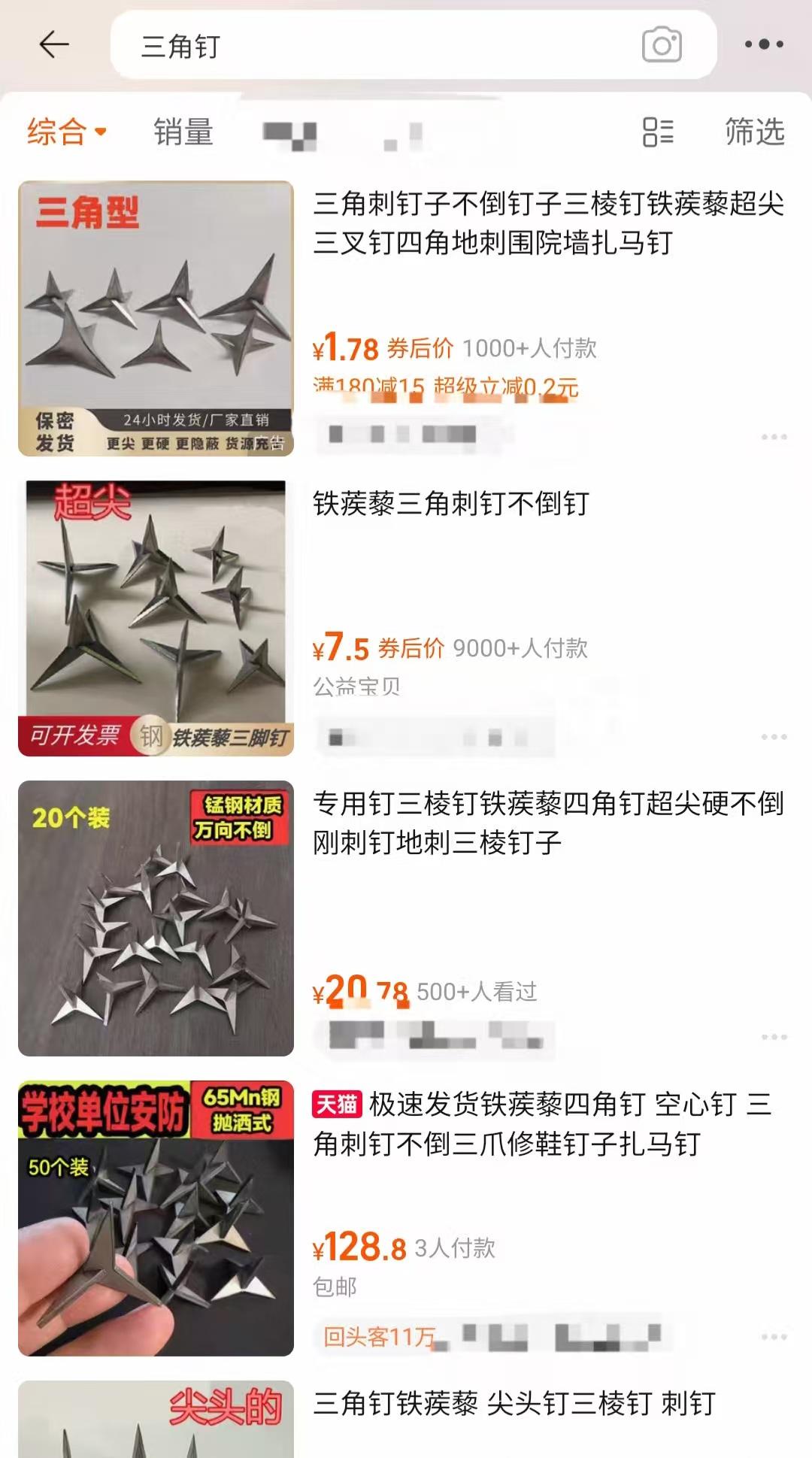The image size is (812, 1458).
Task: Open the 铁蒺藜三角刺钉不倒钉 listing
Action: coord(451,504)
